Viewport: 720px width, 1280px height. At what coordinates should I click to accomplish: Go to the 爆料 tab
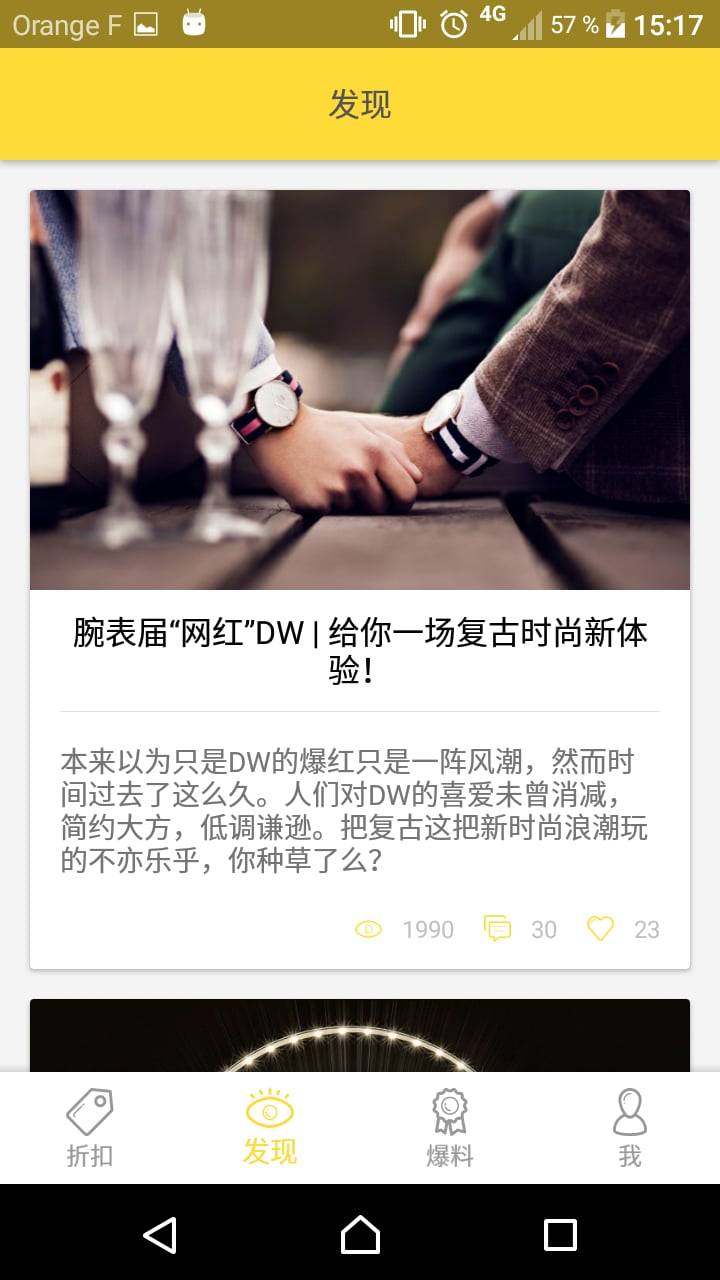pos(450,1128)
